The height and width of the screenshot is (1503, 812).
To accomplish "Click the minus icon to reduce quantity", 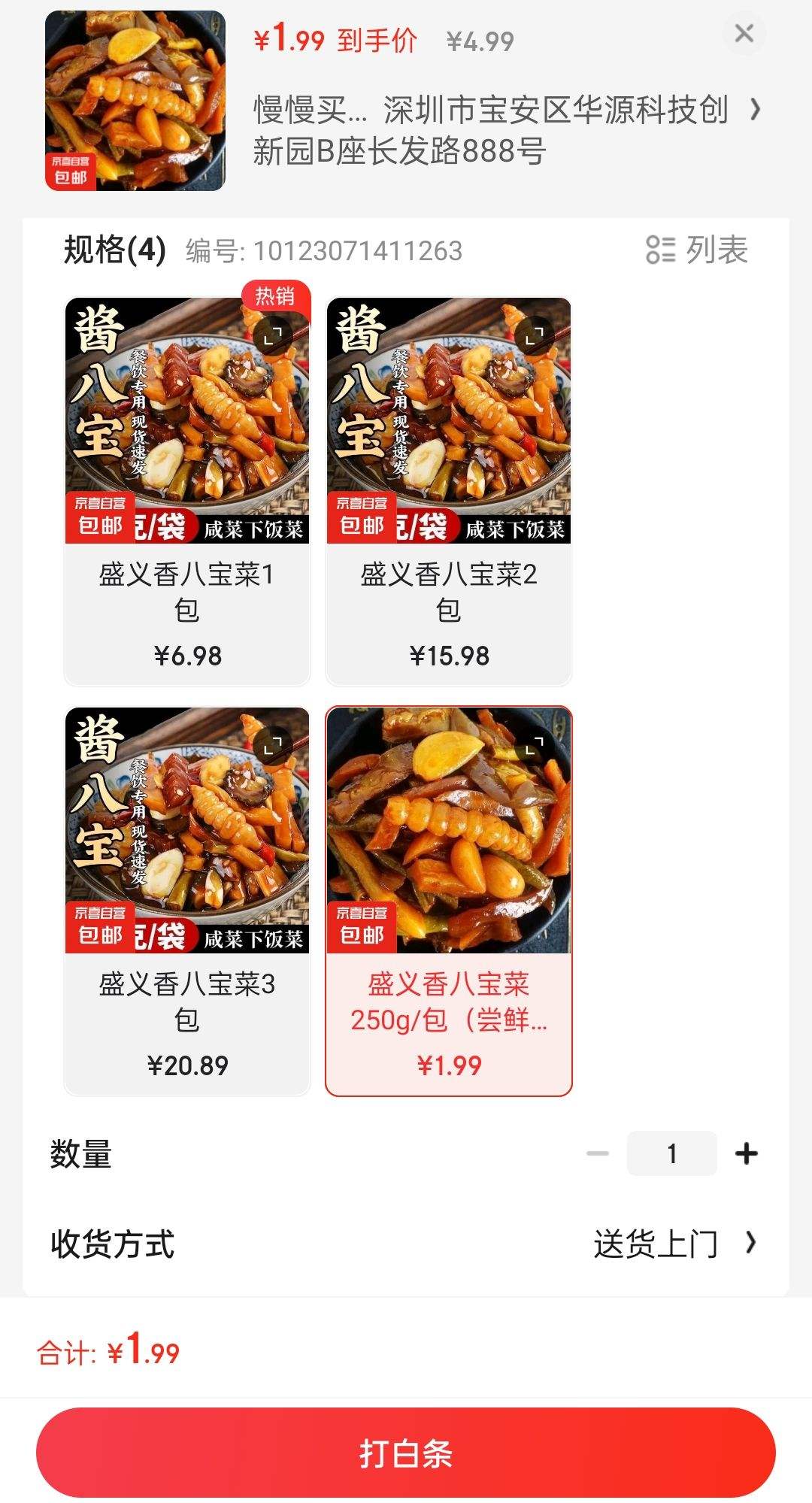I will (598, 1153).
